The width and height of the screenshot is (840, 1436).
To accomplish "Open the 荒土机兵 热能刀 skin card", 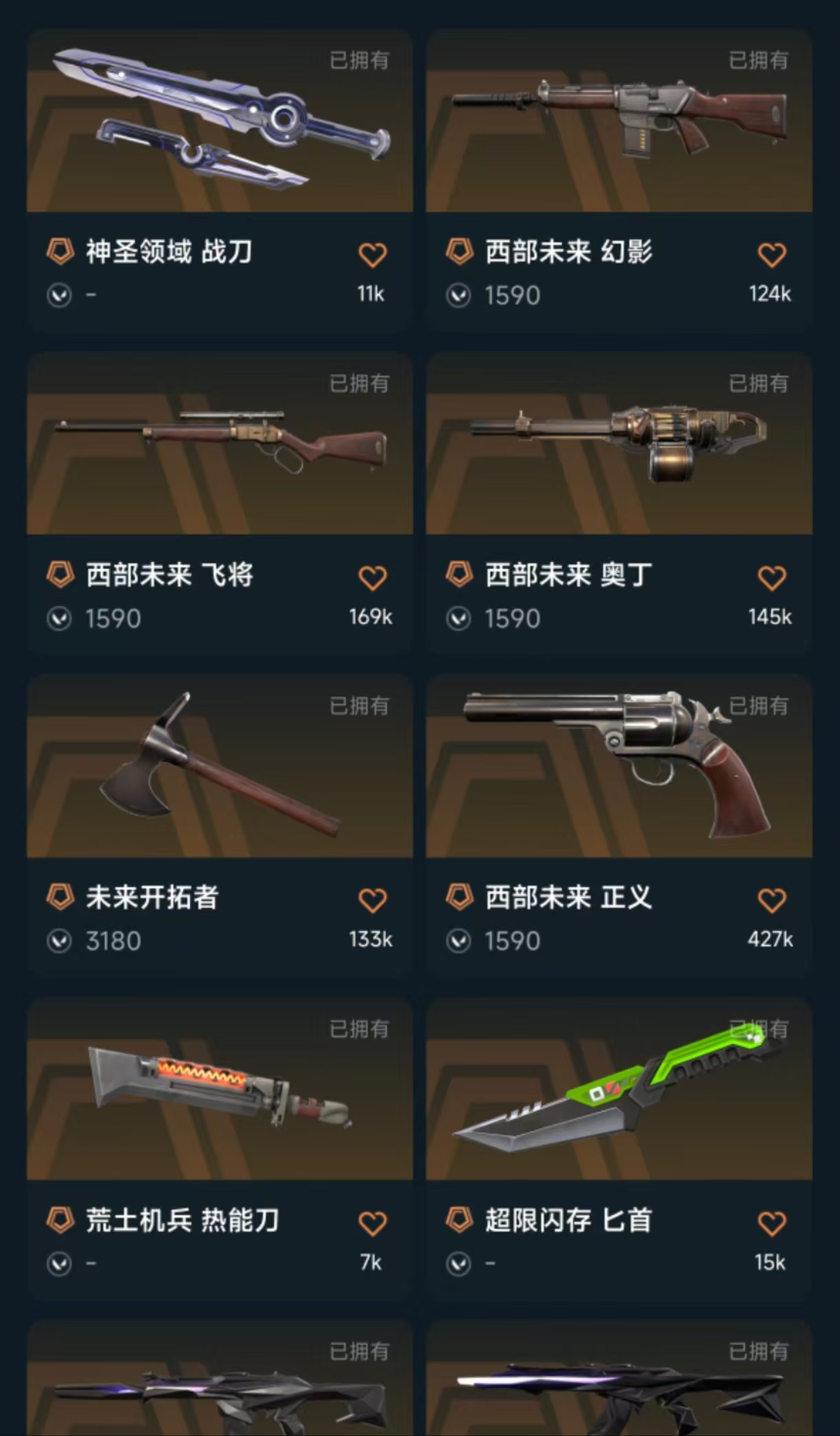I will (x=220, y=1149).
